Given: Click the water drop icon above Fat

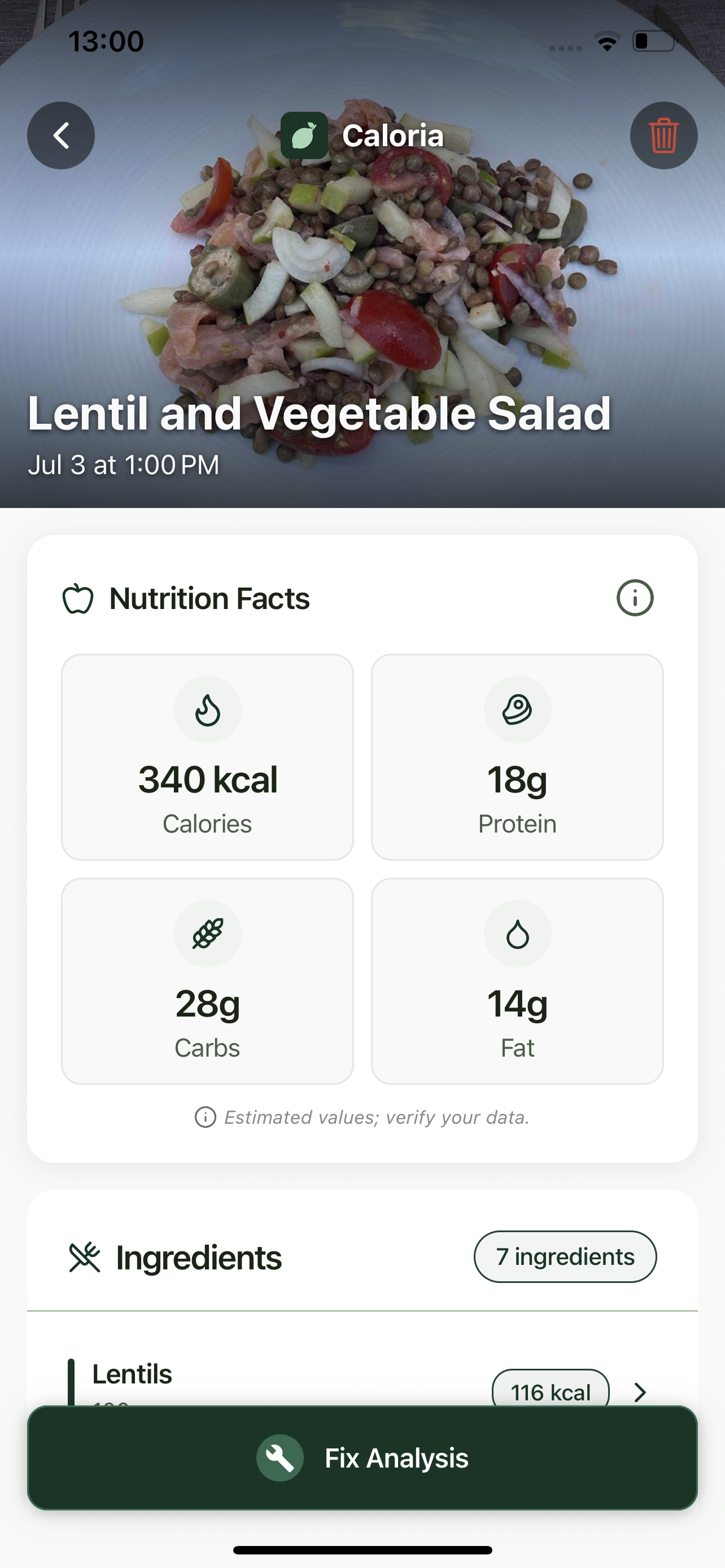Looking at the screenshot, I should pyautogui.click(x=517, y=933).
